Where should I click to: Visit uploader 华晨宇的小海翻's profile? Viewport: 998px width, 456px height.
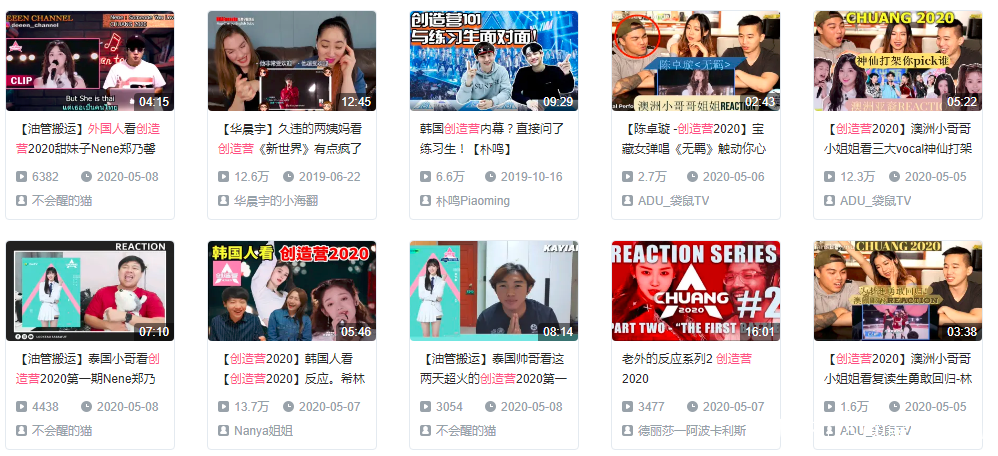pyautogui.click(x=275, y=200)
